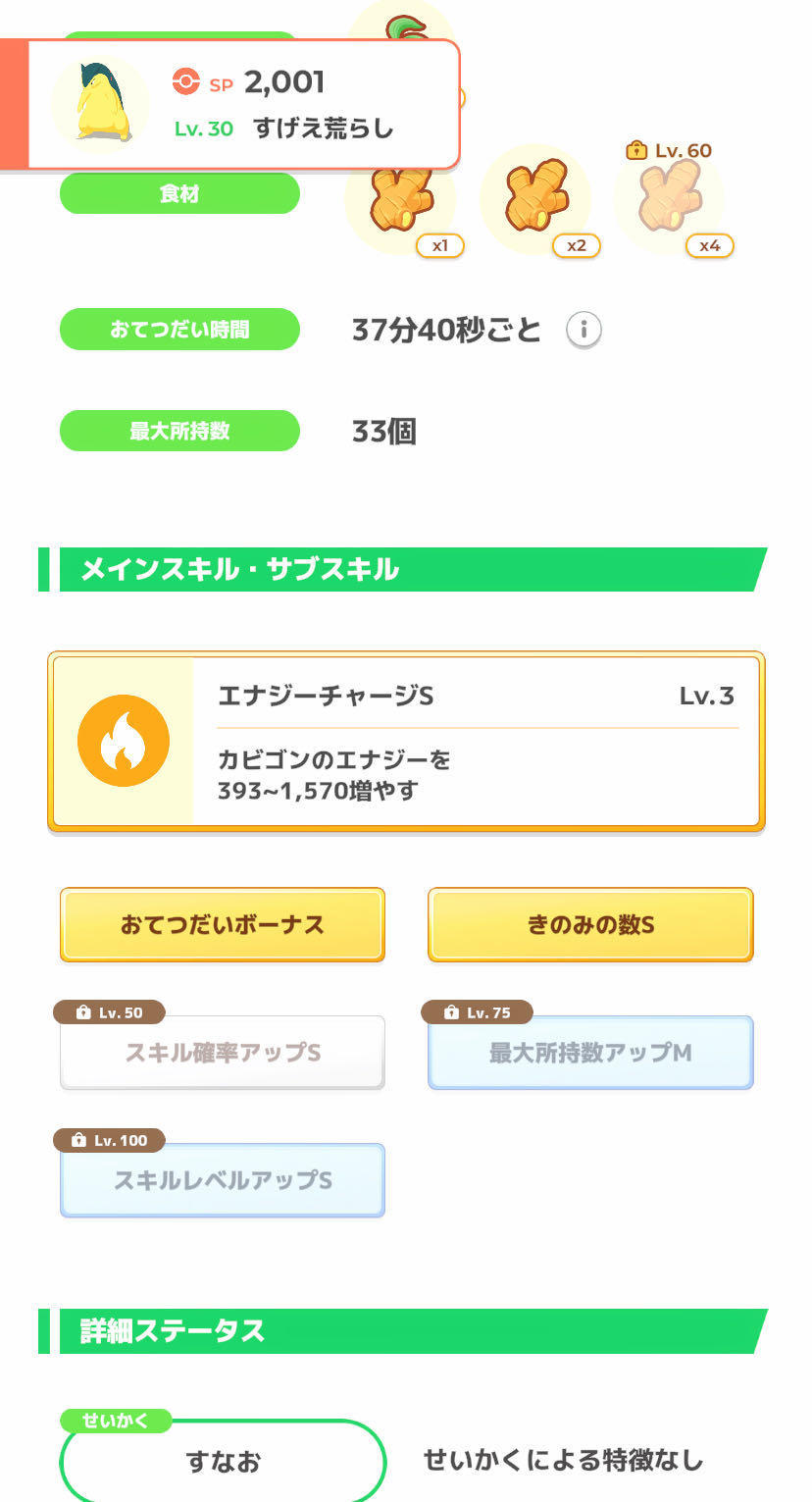The height and width of the screenshot is (1502, 812).
Task: Open the おてつだい時間 info icon
Action: pos(584,330)
